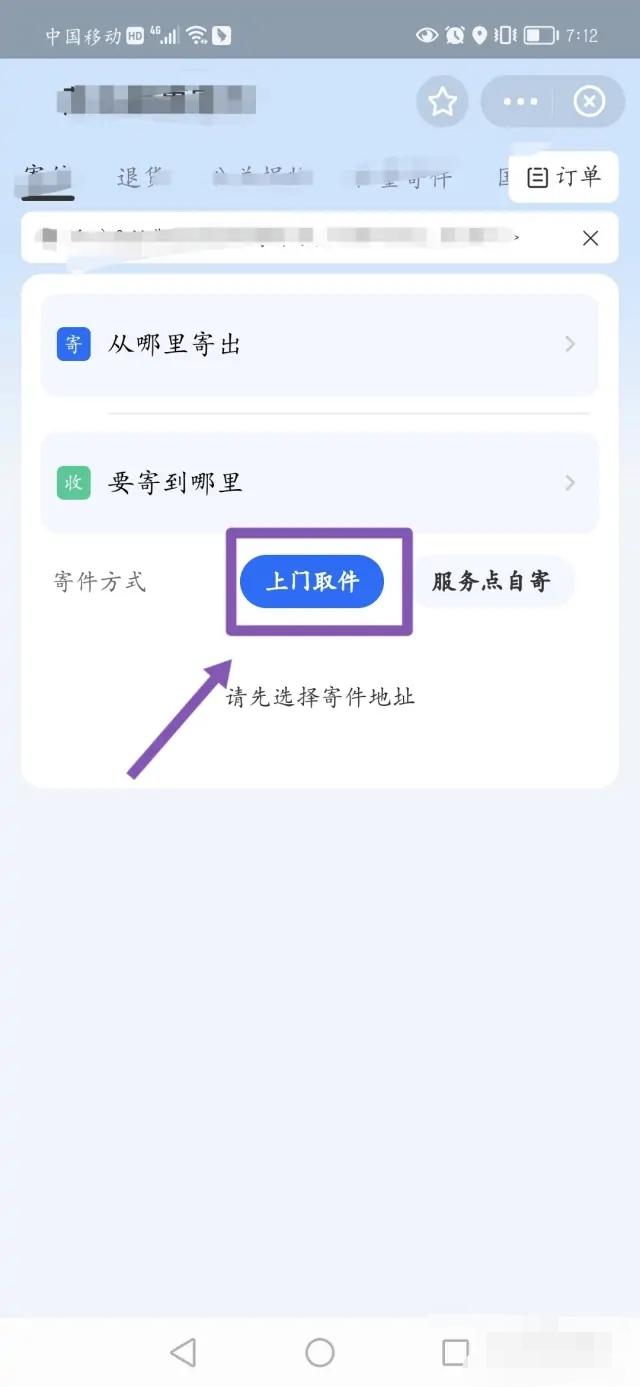
Task: Close the mini program
Action: [x=589, y=101]
